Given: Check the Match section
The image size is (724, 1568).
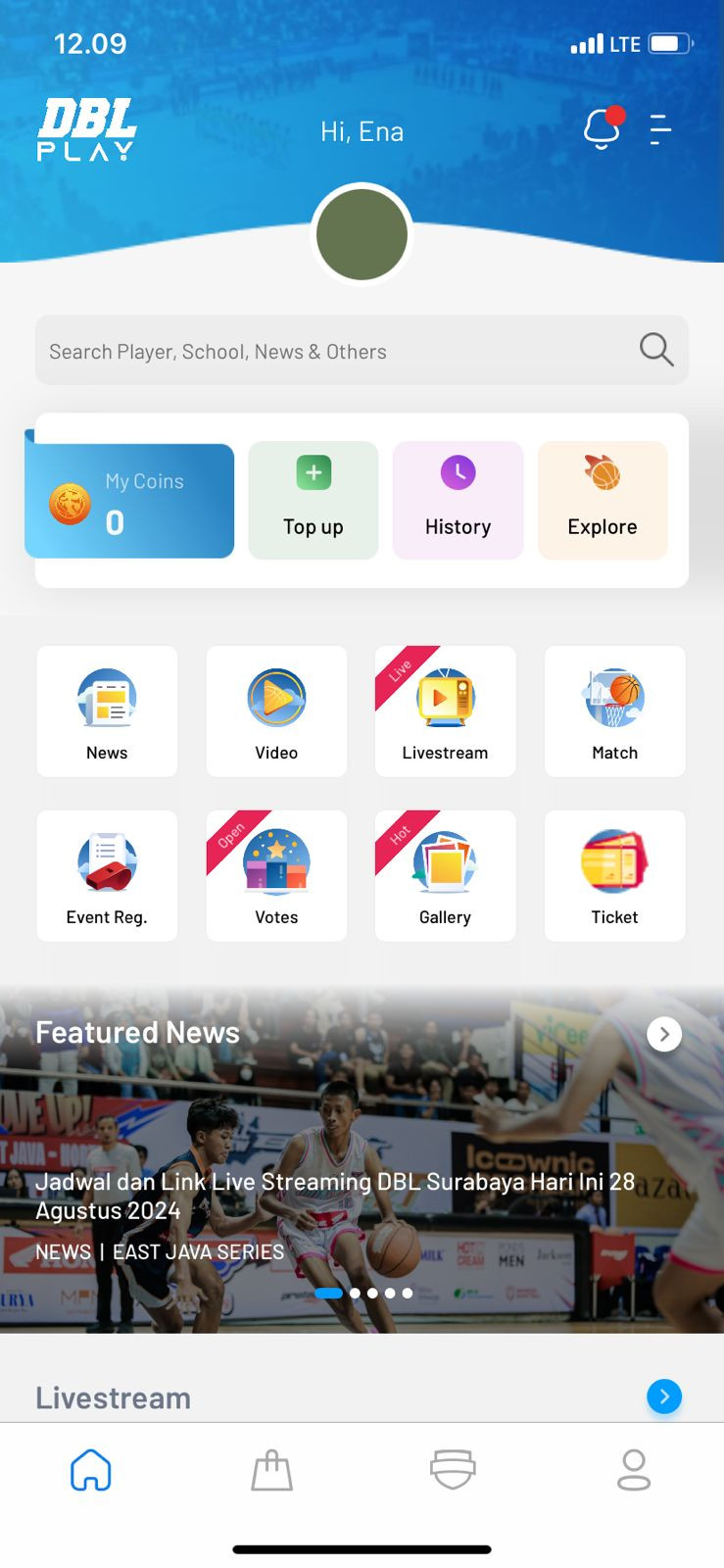Looking at the screenshot, I should tap(614, 711).
